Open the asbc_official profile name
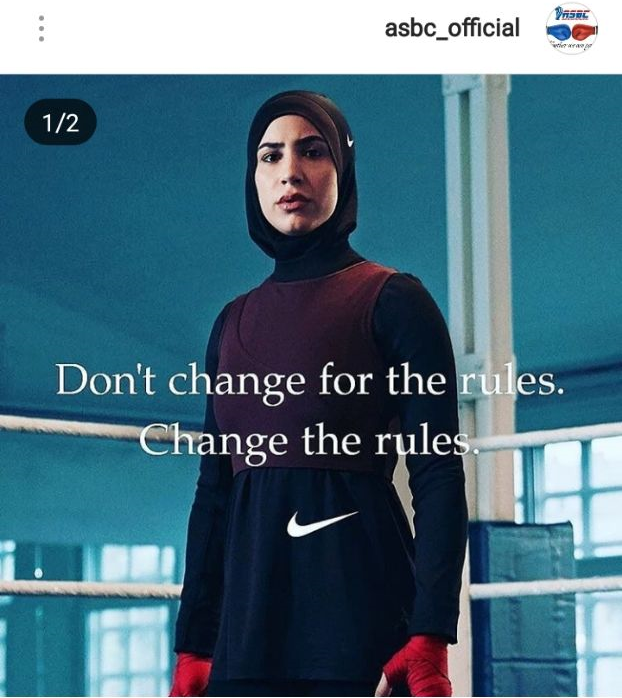The height and width of the screenshot is (698, 622). coord(452,28)
